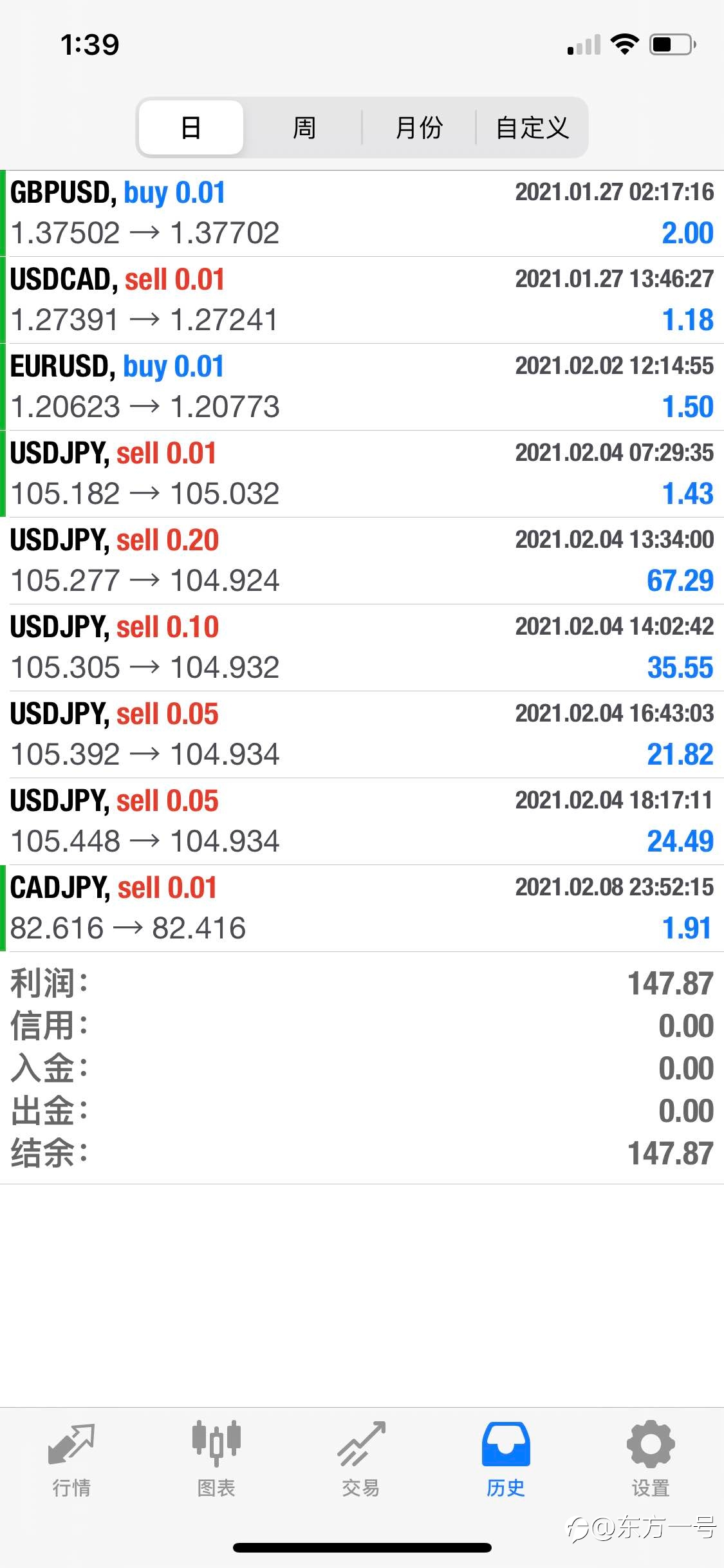Open the USDJPY trade closed at 16:43:03

click(x=362, y=734)
